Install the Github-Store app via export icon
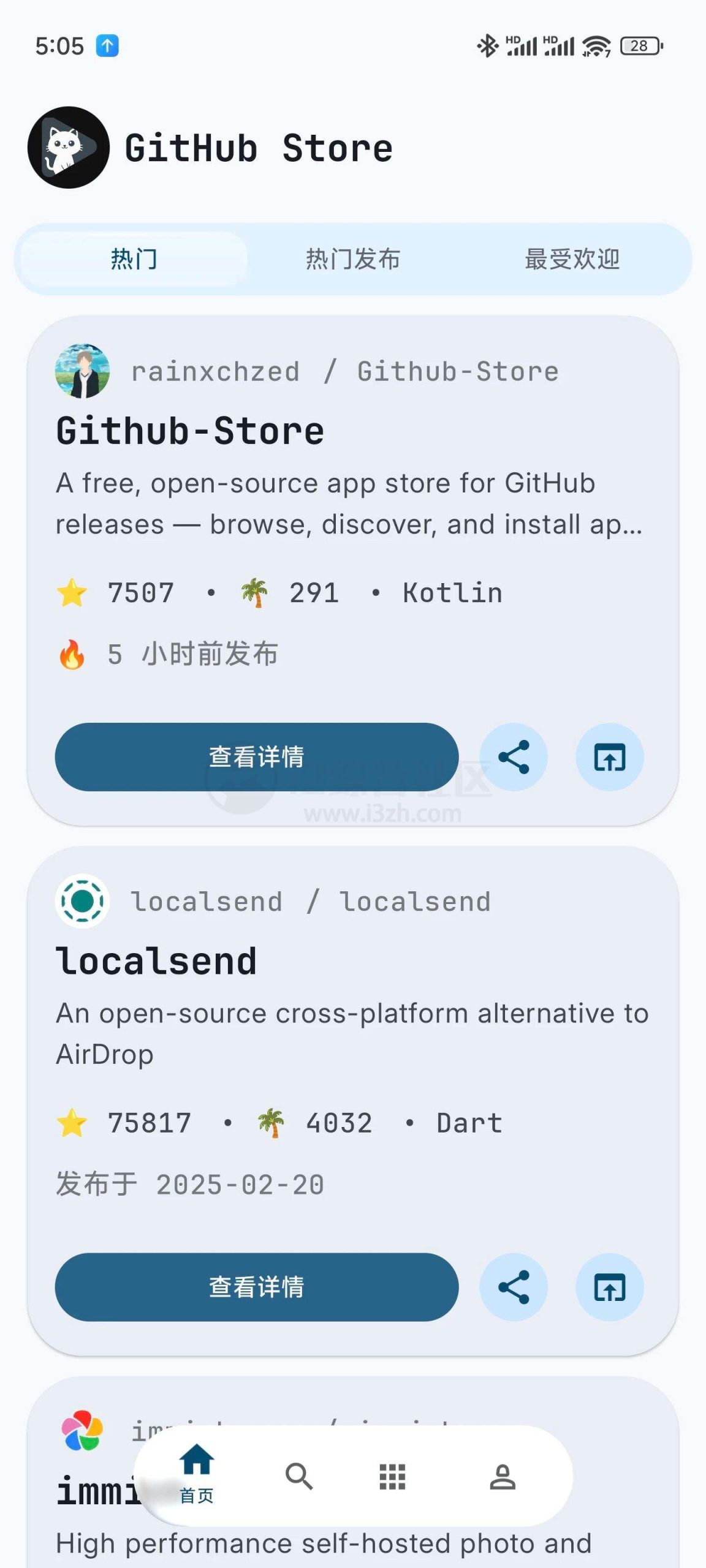Image resolution: width=706 pixels, height=1568 pixels. [x=610, y=758]
